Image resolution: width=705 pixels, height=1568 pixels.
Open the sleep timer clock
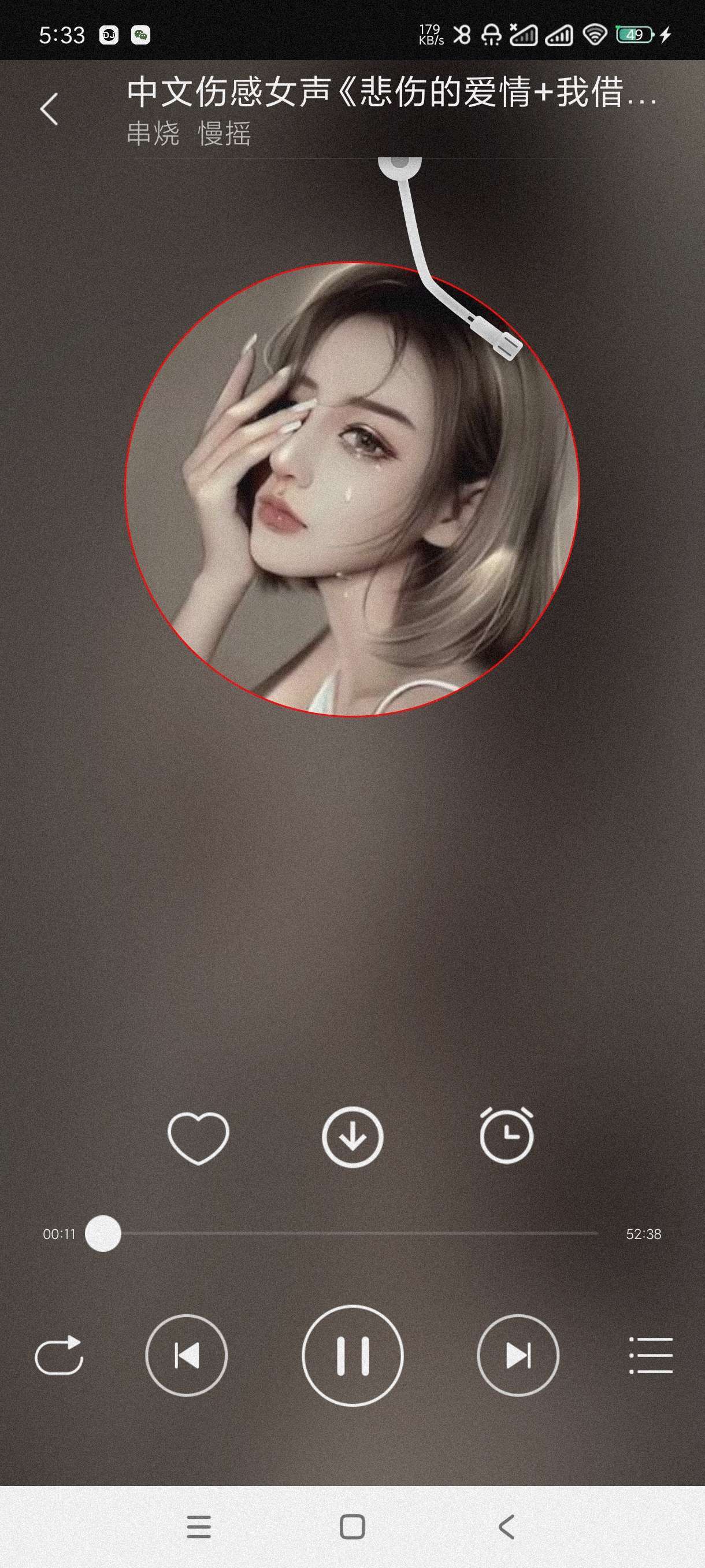point(507,1136)
